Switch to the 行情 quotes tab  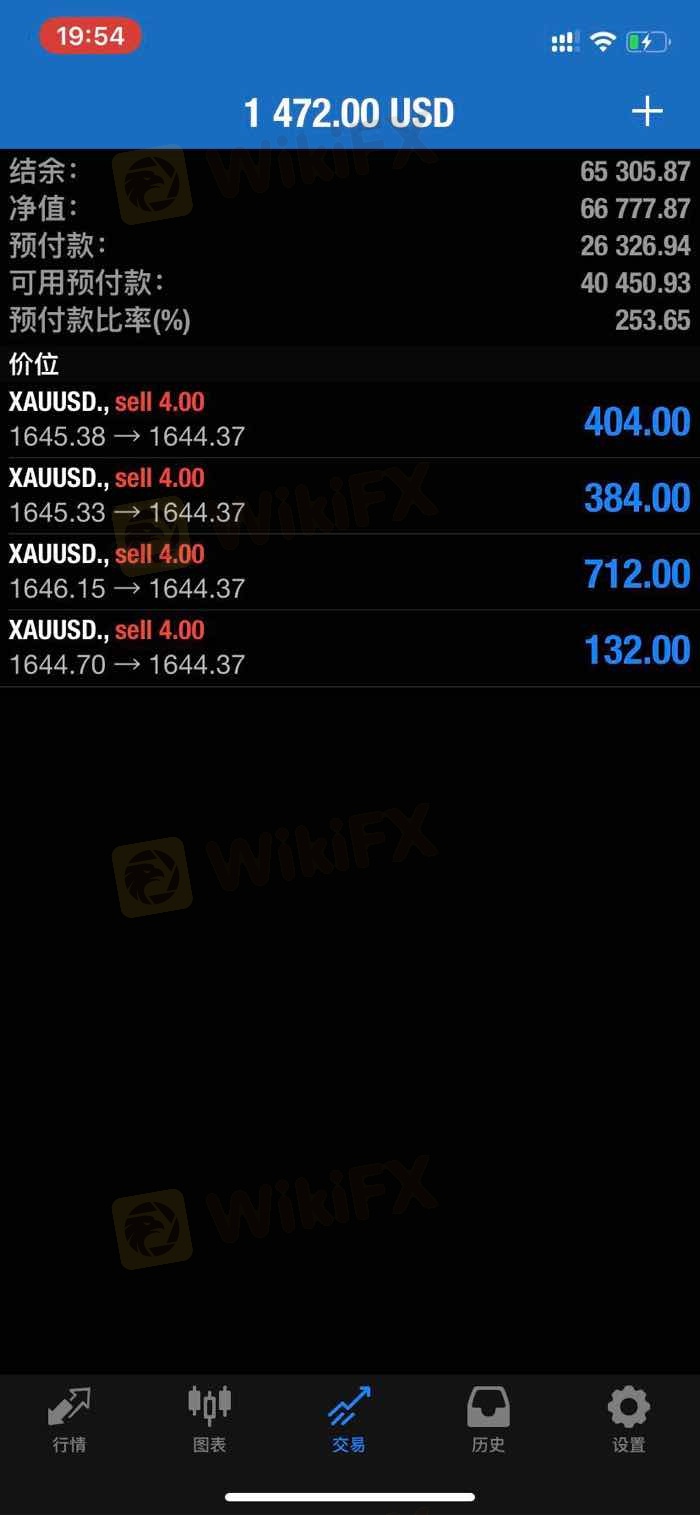coord(69,1420)
